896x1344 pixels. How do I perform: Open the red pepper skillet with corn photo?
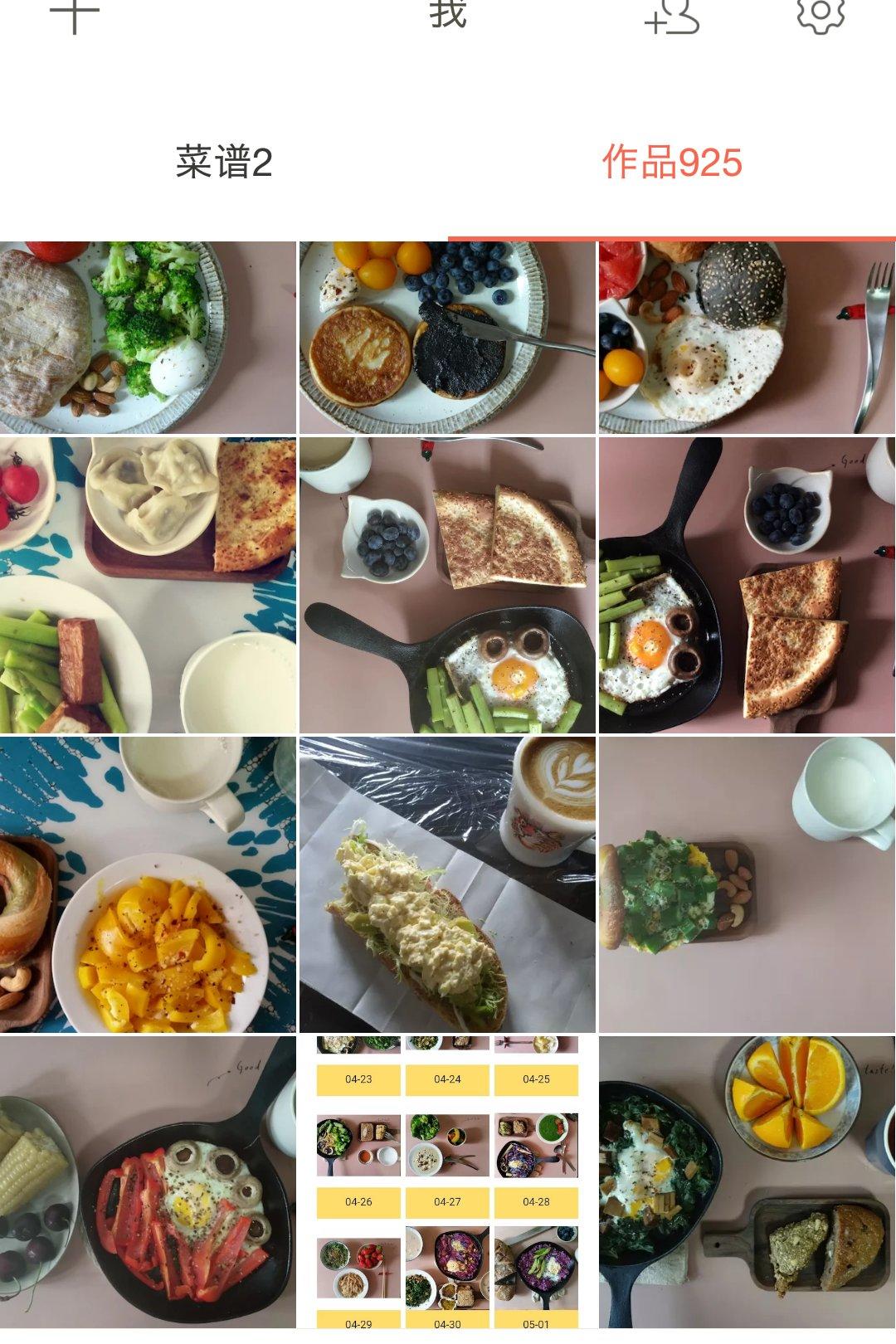148,1182
